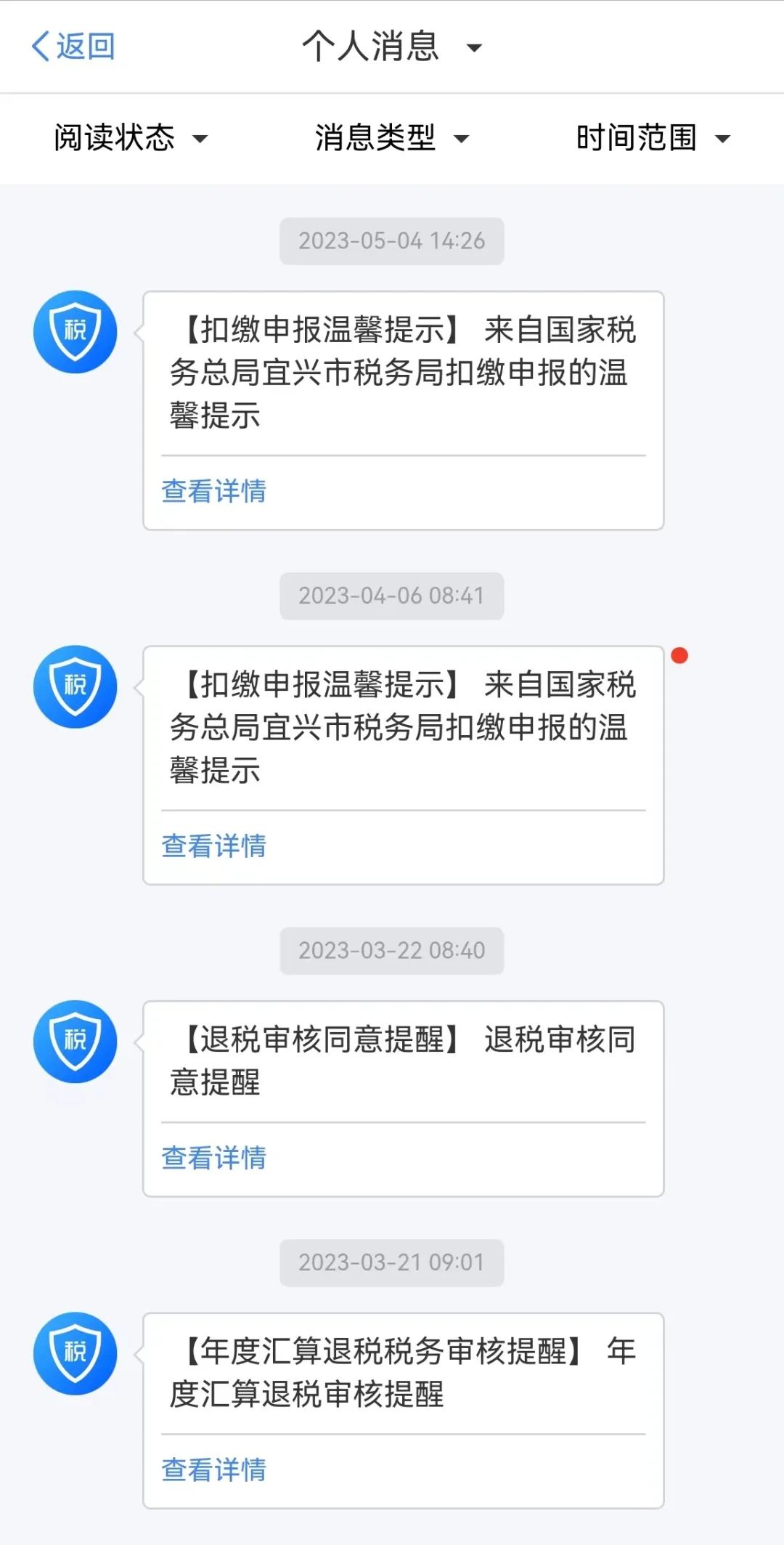Expand the 个人消息 title dropdown
784x1545 pixels.
coord(393,46)
